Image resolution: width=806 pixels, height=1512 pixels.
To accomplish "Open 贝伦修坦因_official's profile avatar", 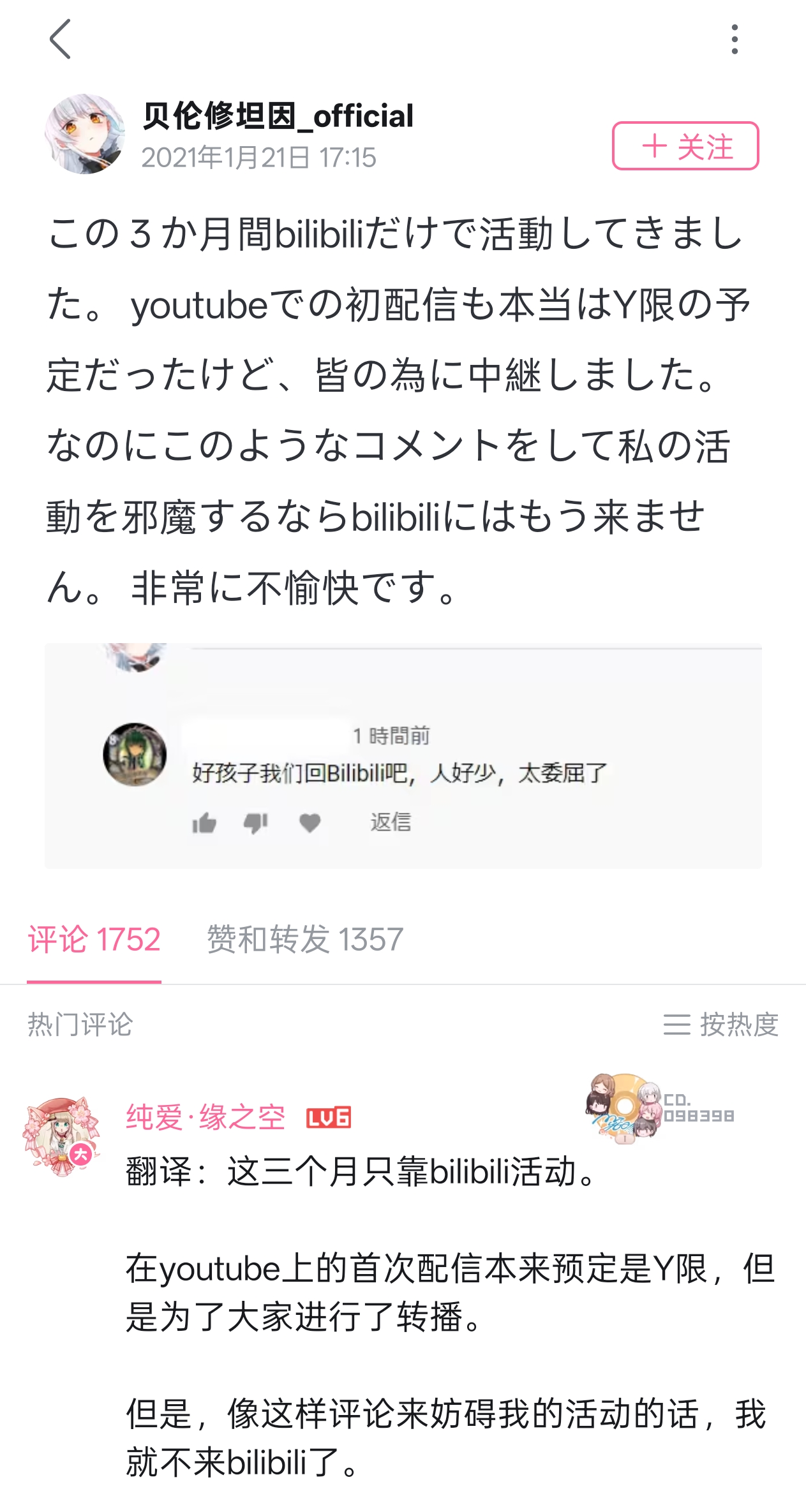I will (85, 135).
